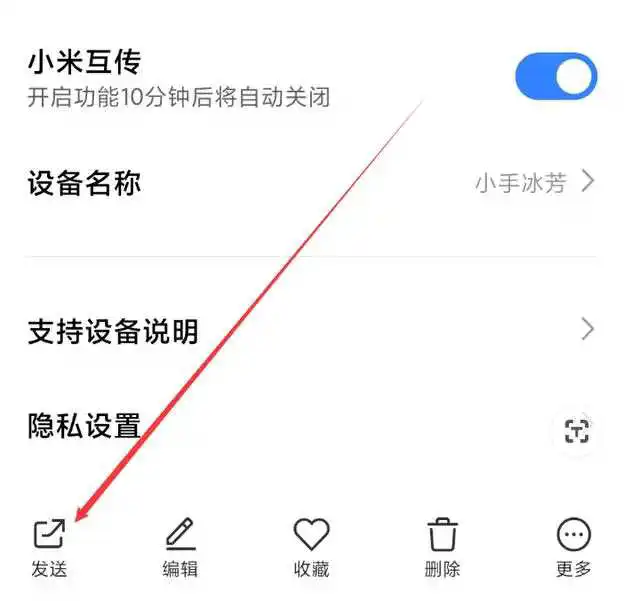Add this image to 收藏 favorites
Image resolution: width=640 pixels, height=601 pixels.
coord(311,547)
